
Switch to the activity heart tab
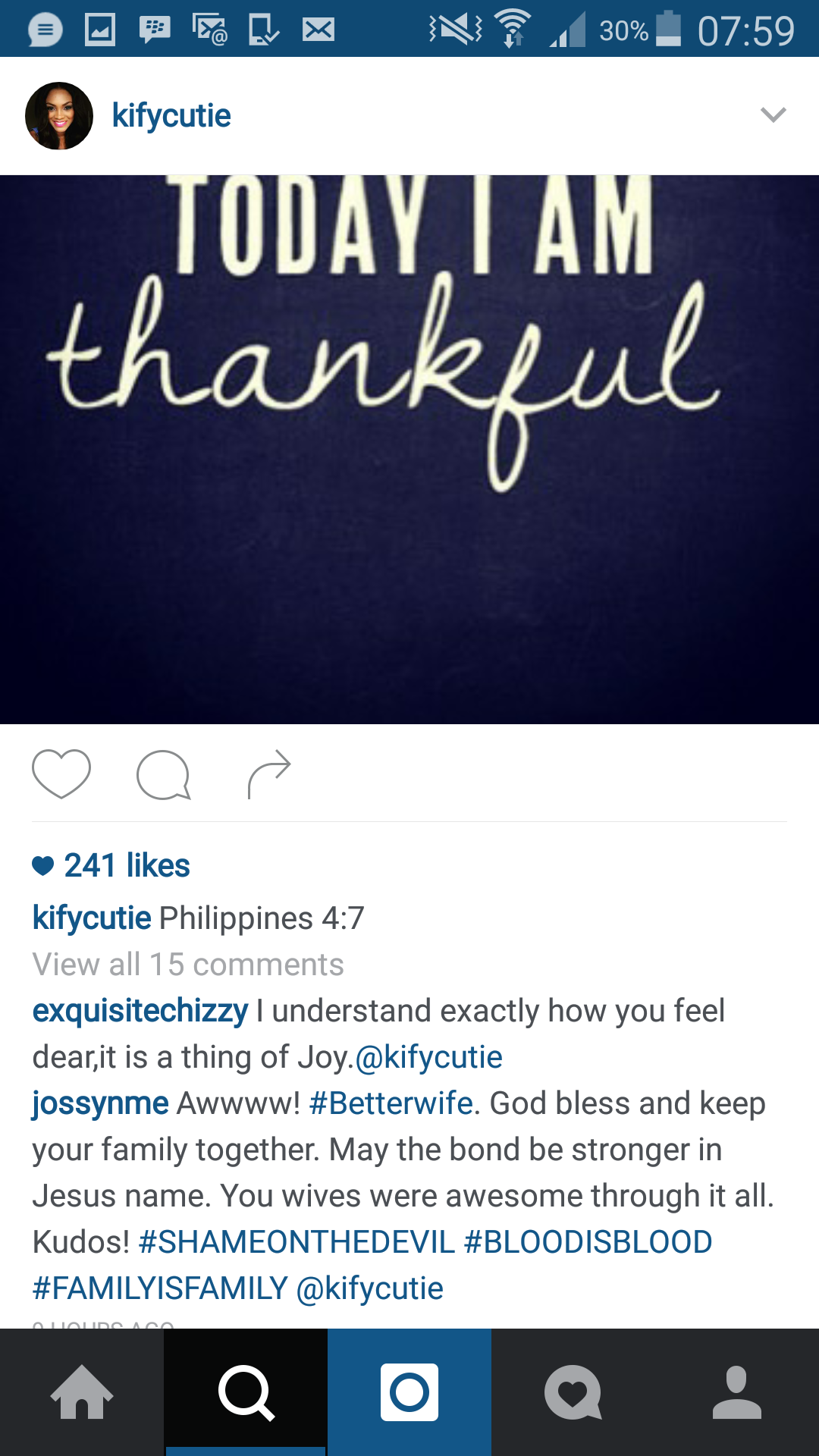tap(573, 1392)
